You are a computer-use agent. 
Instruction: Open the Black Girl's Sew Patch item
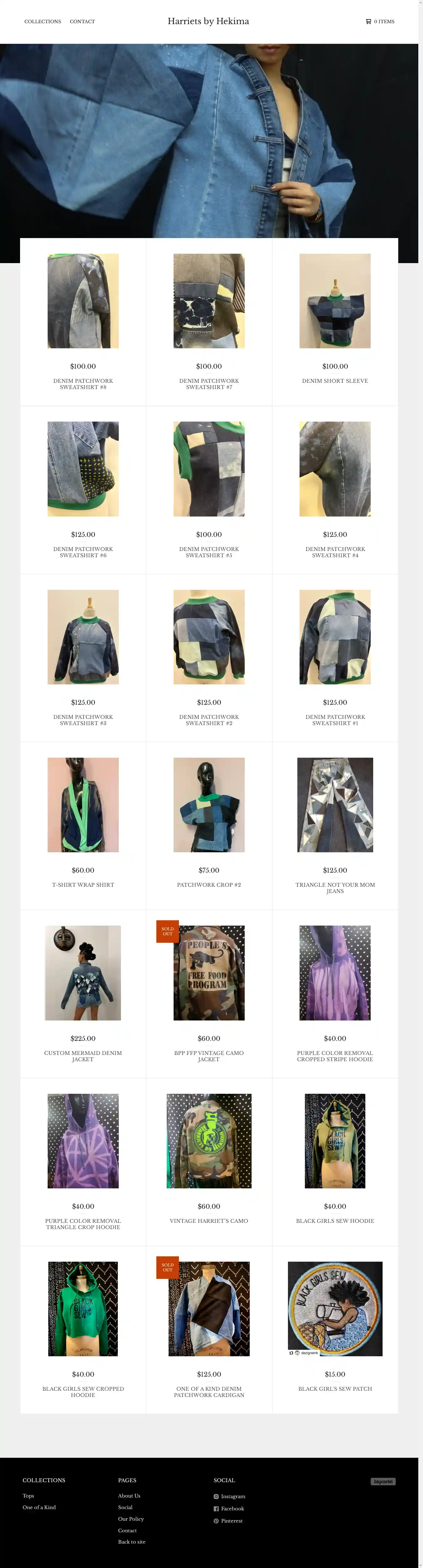tap(335, 1309)
